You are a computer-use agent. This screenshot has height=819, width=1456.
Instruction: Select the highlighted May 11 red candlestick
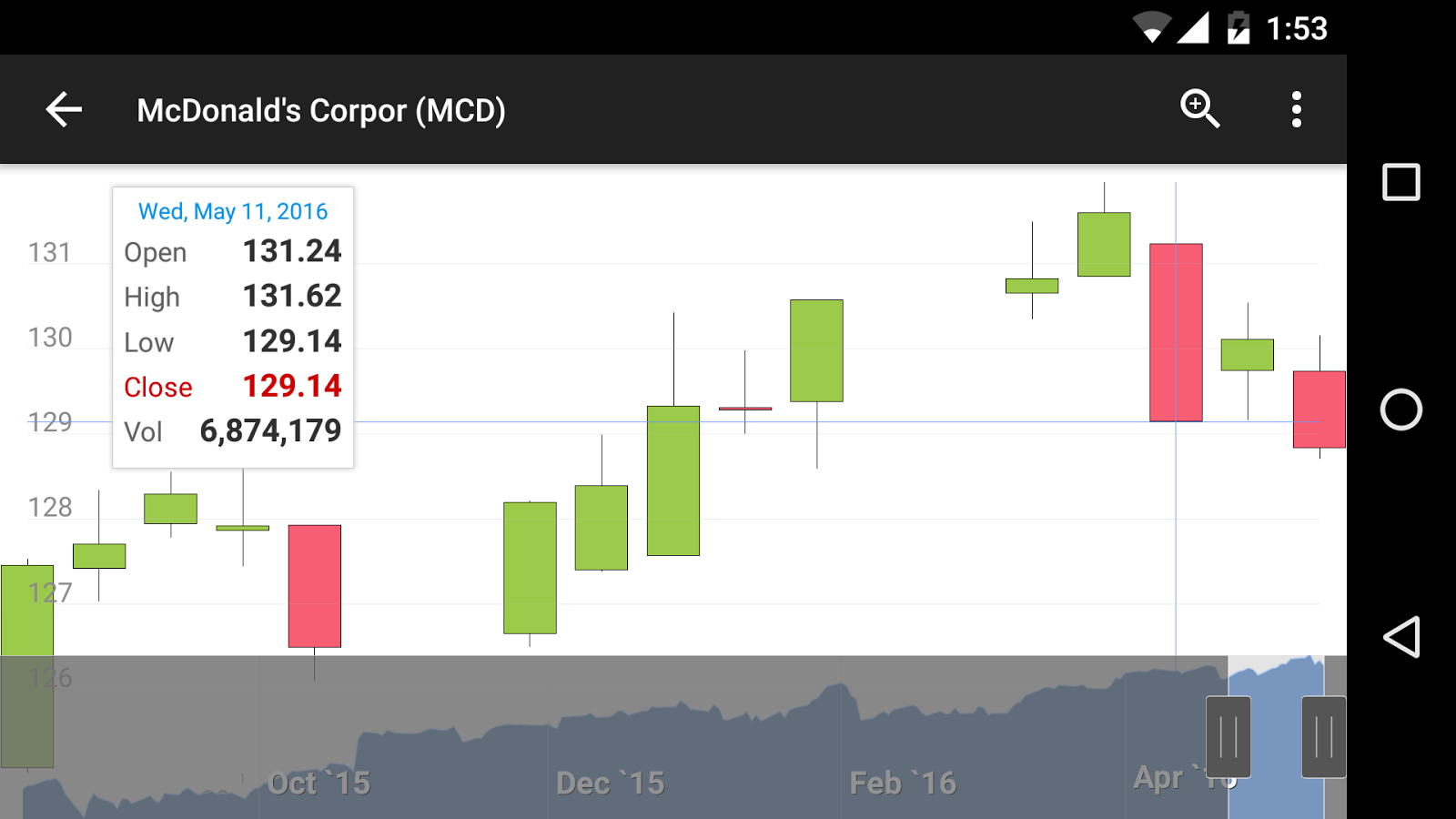1176,332
